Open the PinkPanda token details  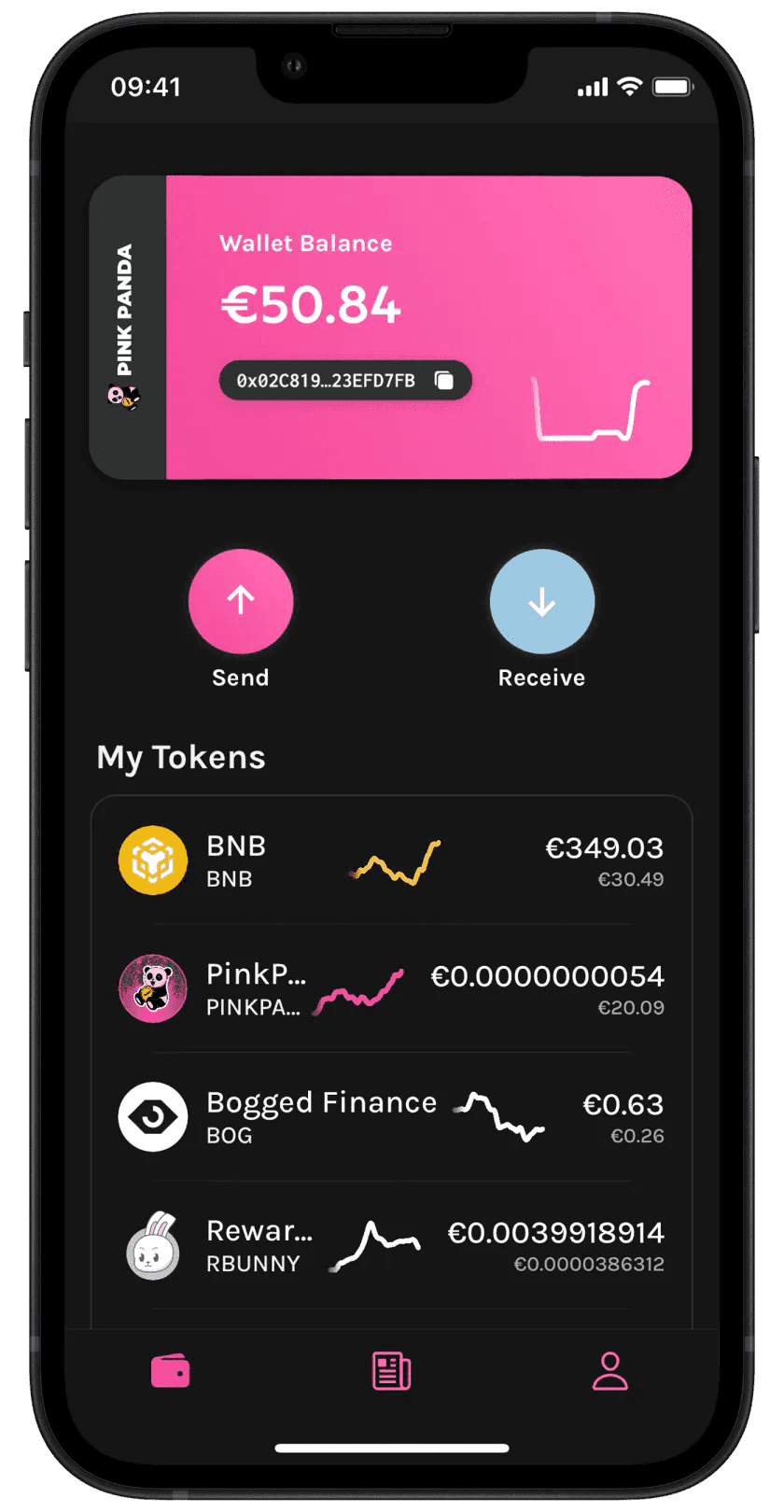(x=391, y=989)
